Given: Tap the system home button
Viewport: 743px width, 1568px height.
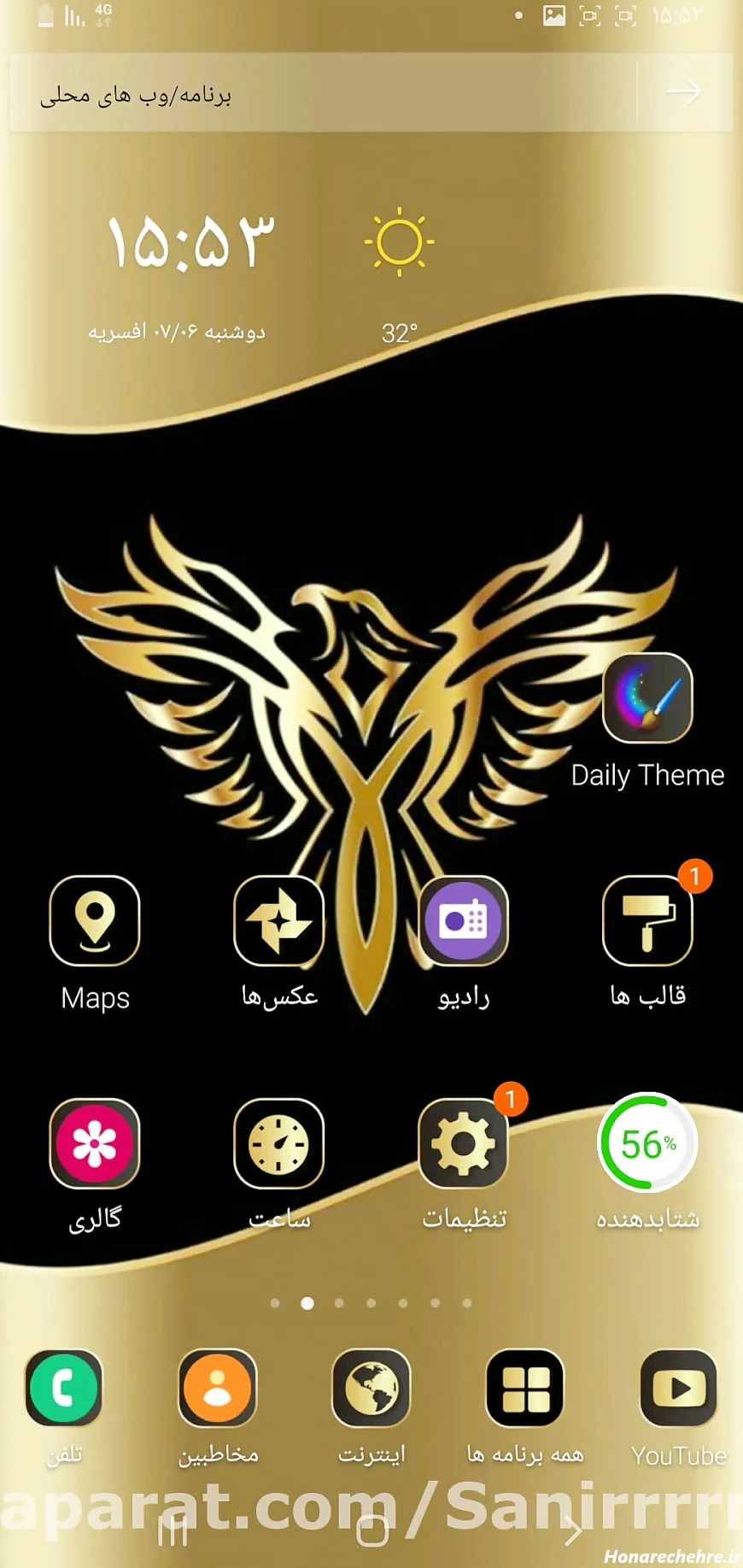Looking at the screenshot, I should click(371, 1531).
